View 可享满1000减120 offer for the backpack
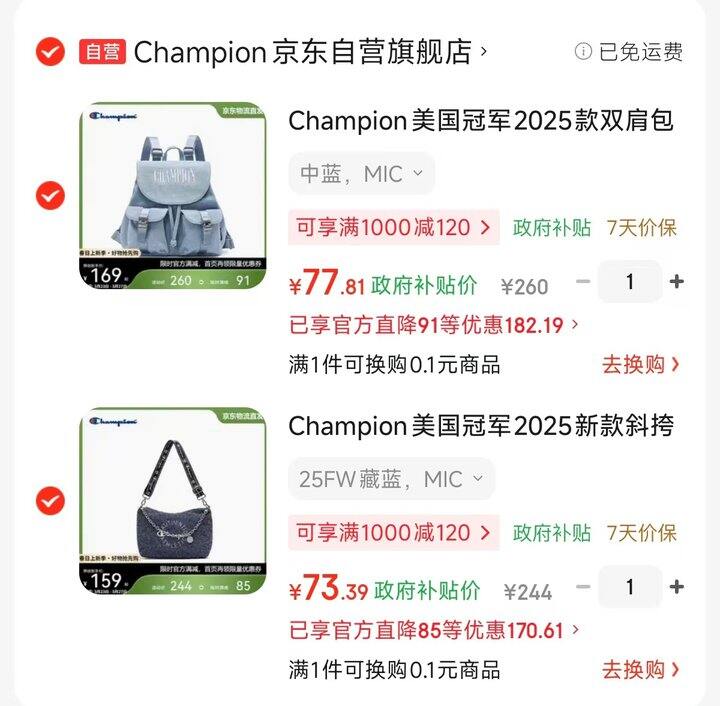 point(393,228)
